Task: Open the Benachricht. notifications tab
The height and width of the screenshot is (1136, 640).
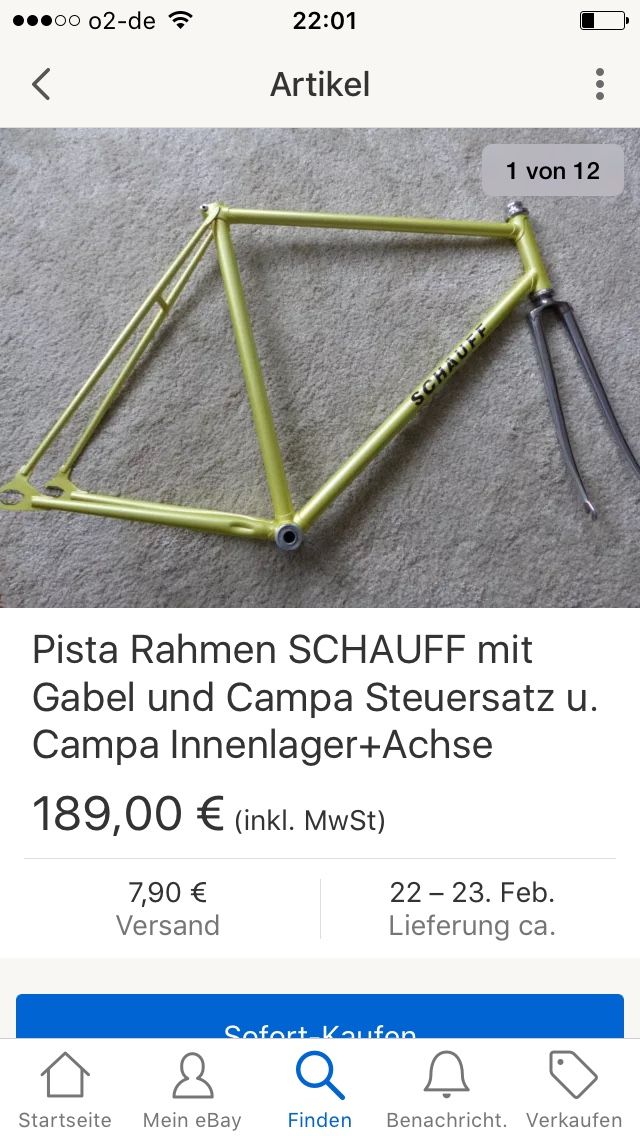Action: point(447,1090)
